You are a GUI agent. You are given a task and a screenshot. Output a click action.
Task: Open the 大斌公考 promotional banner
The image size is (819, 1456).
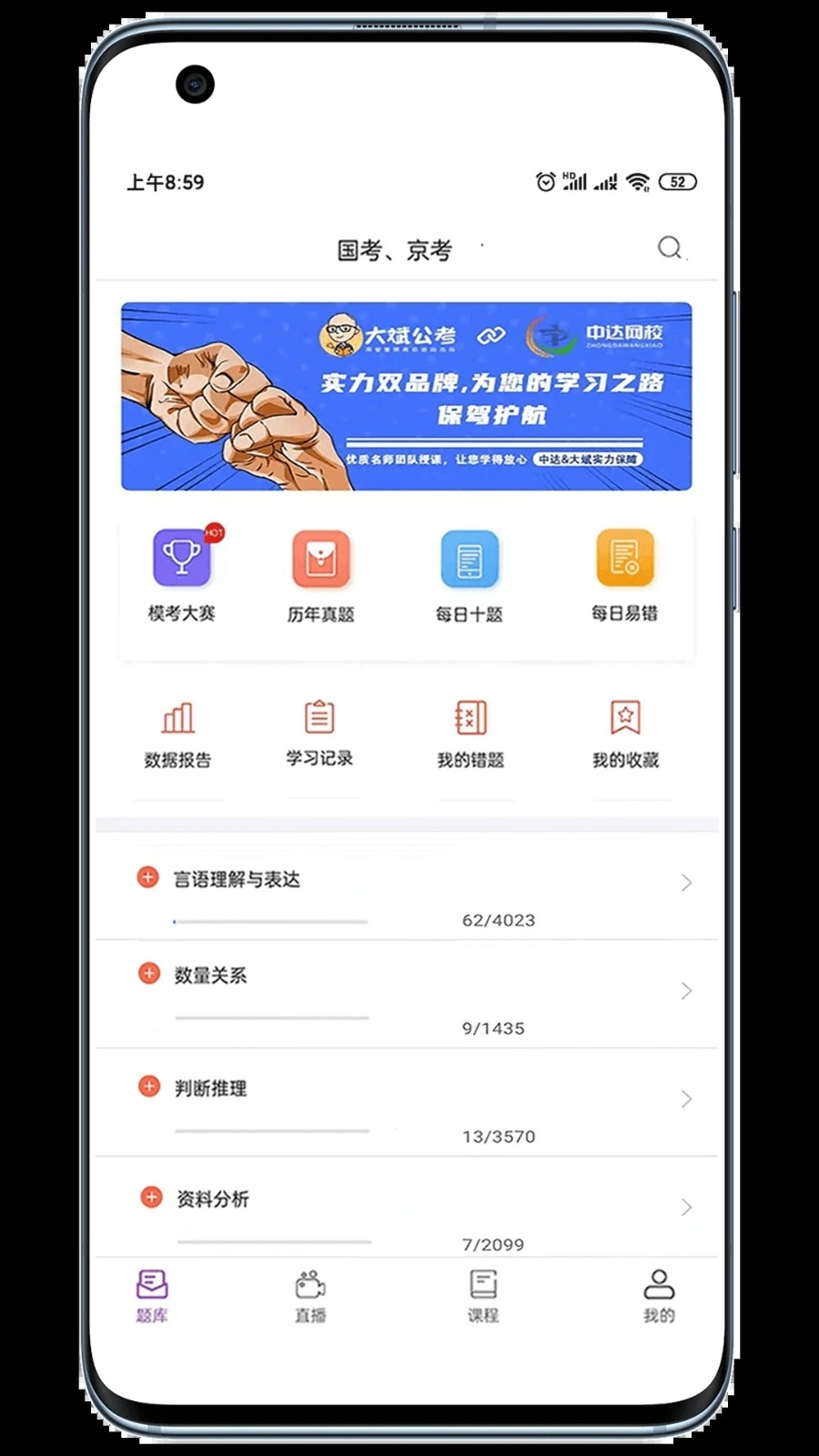click(x=406, y=397)
